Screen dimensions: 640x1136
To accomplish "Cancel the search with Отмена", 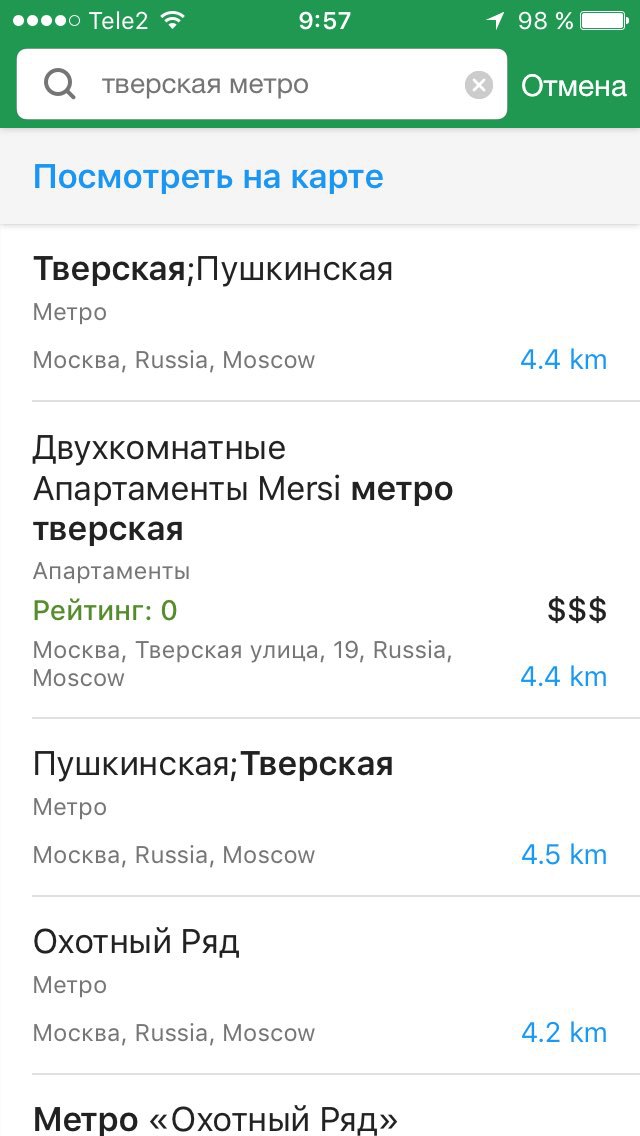I will (x=573, y=85).
